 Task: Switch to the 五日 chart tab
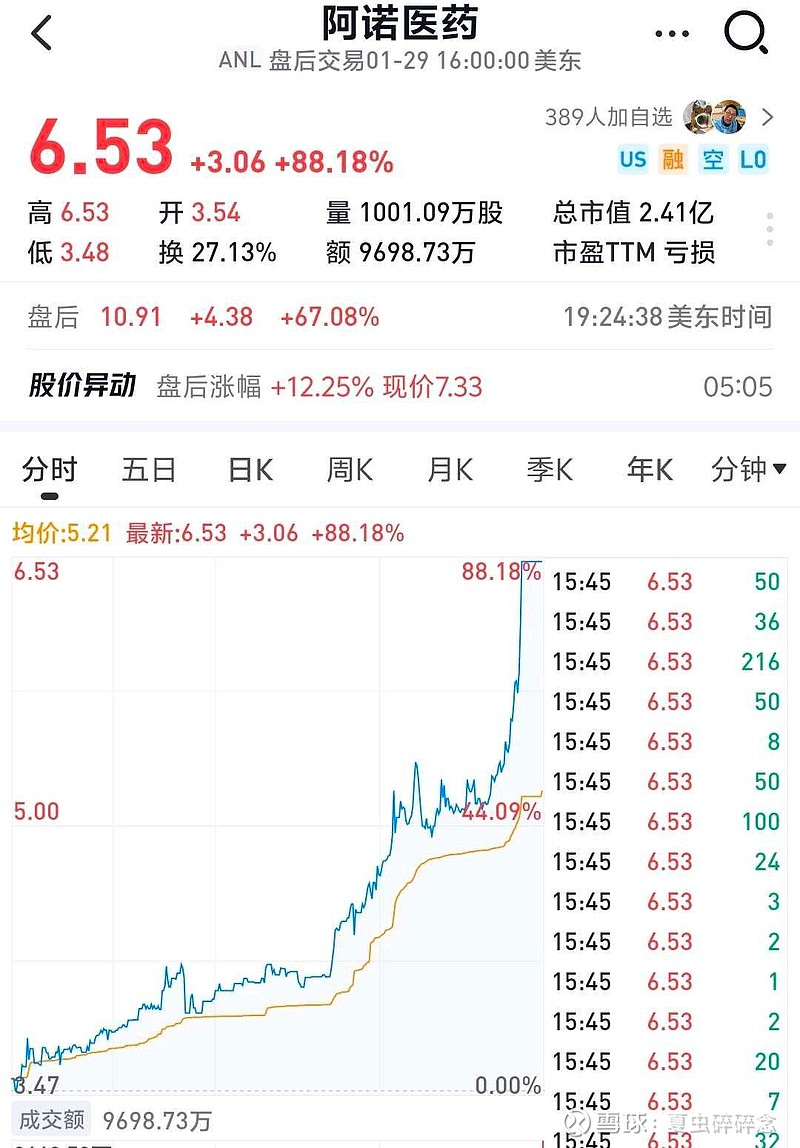pos(149,470)
